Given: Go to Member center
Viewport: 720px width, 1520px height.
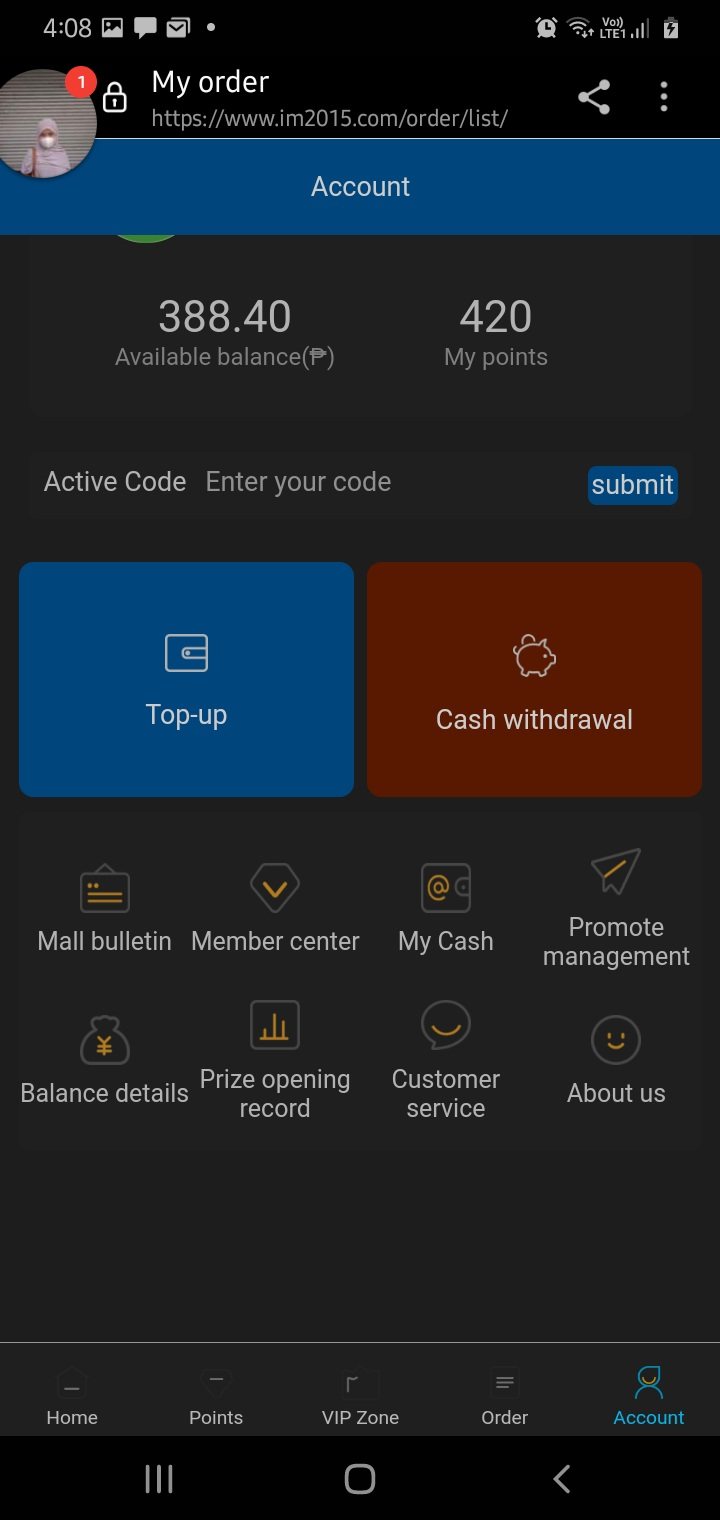Looking at the screenshot, I should [x=275, y=908].
